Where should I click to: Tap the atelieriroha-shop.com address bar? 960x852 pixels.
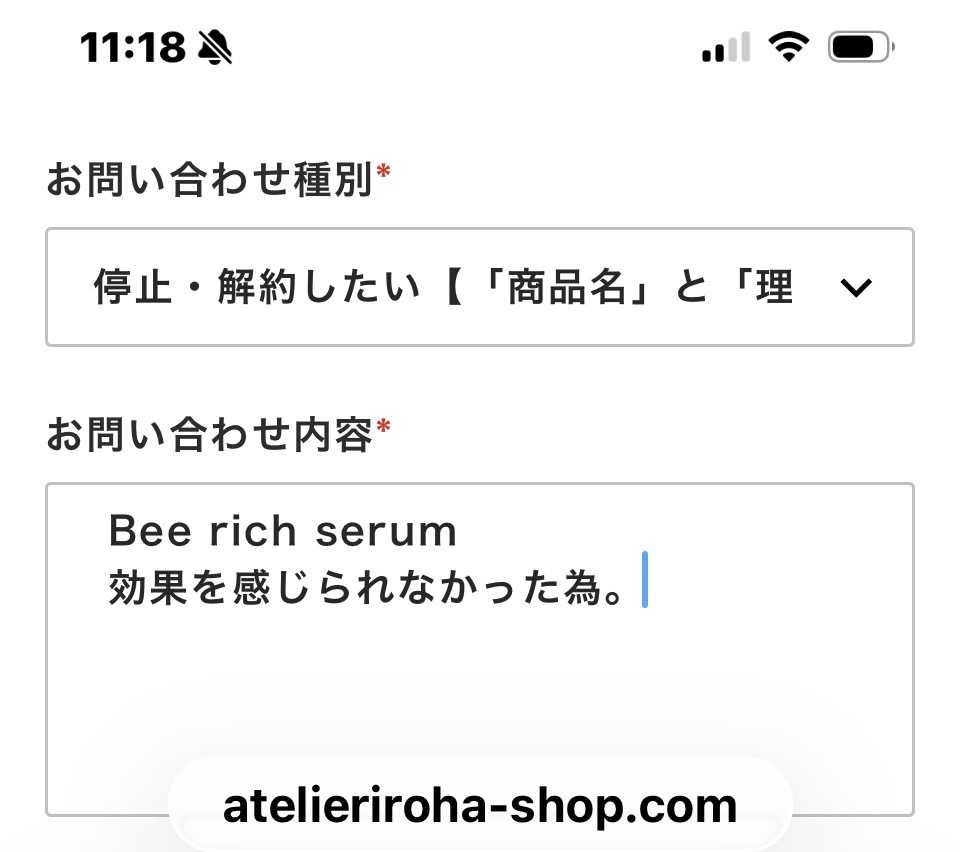[x=480, y=806]
